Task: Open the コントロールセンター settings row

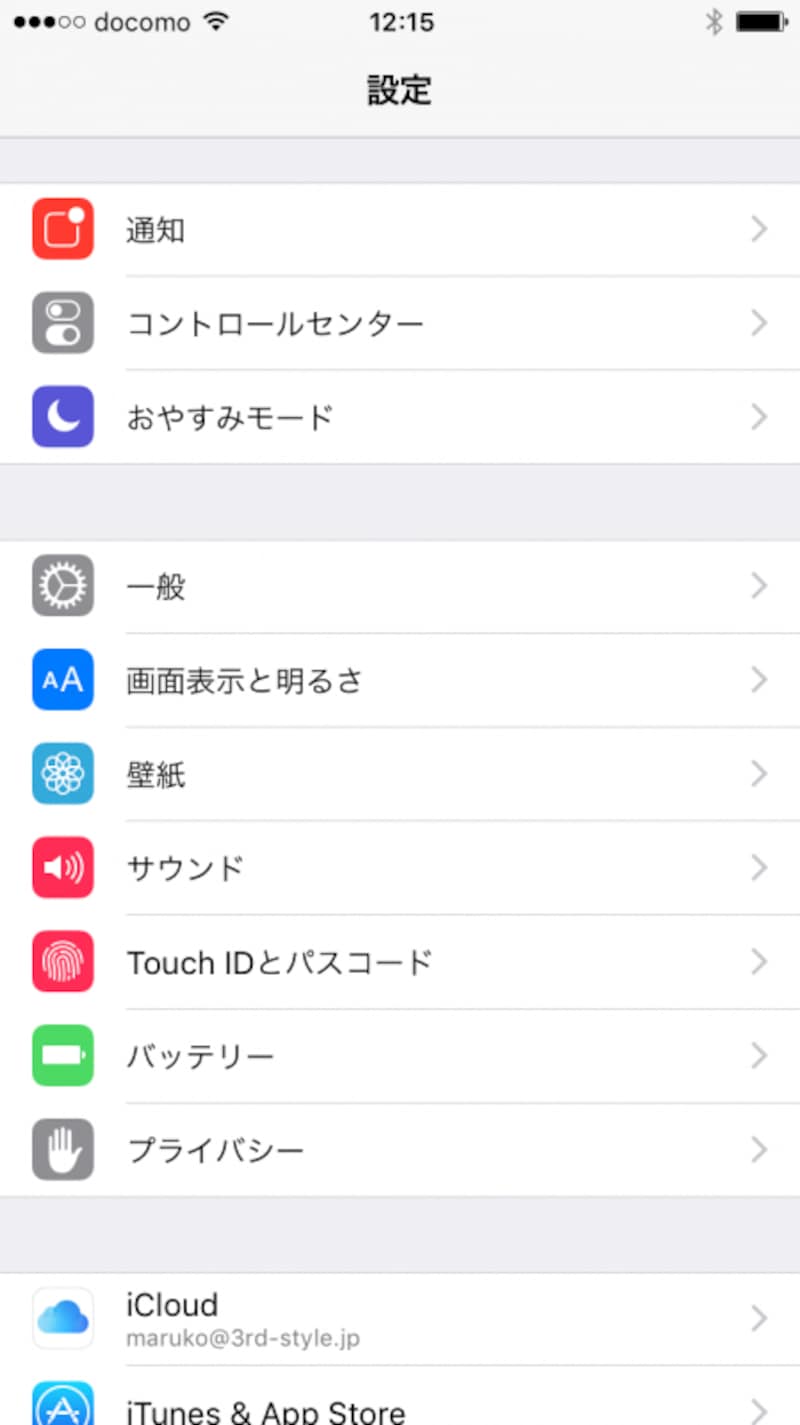Action: 400,323
